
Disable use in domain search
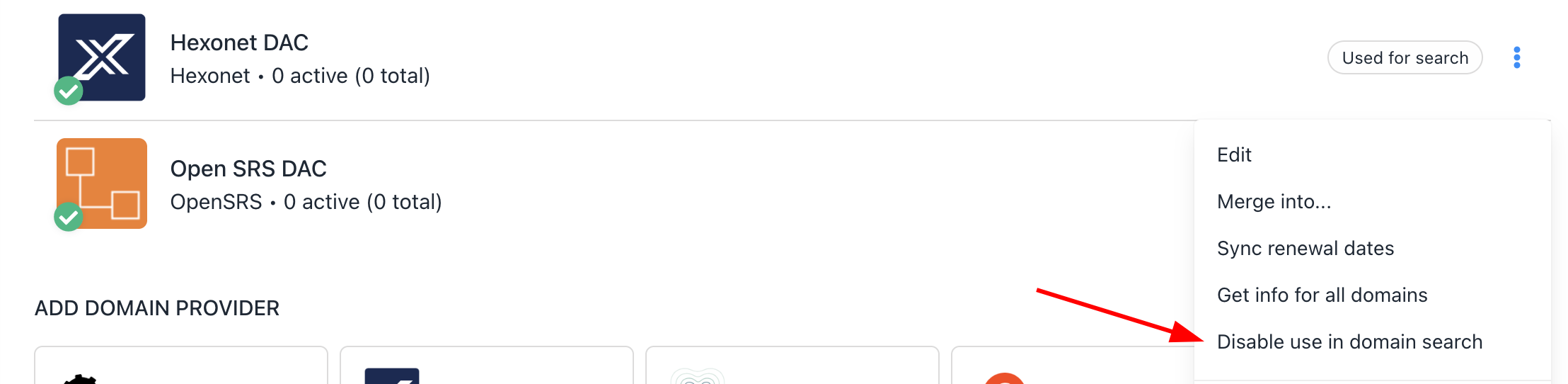click(1349, 342)
